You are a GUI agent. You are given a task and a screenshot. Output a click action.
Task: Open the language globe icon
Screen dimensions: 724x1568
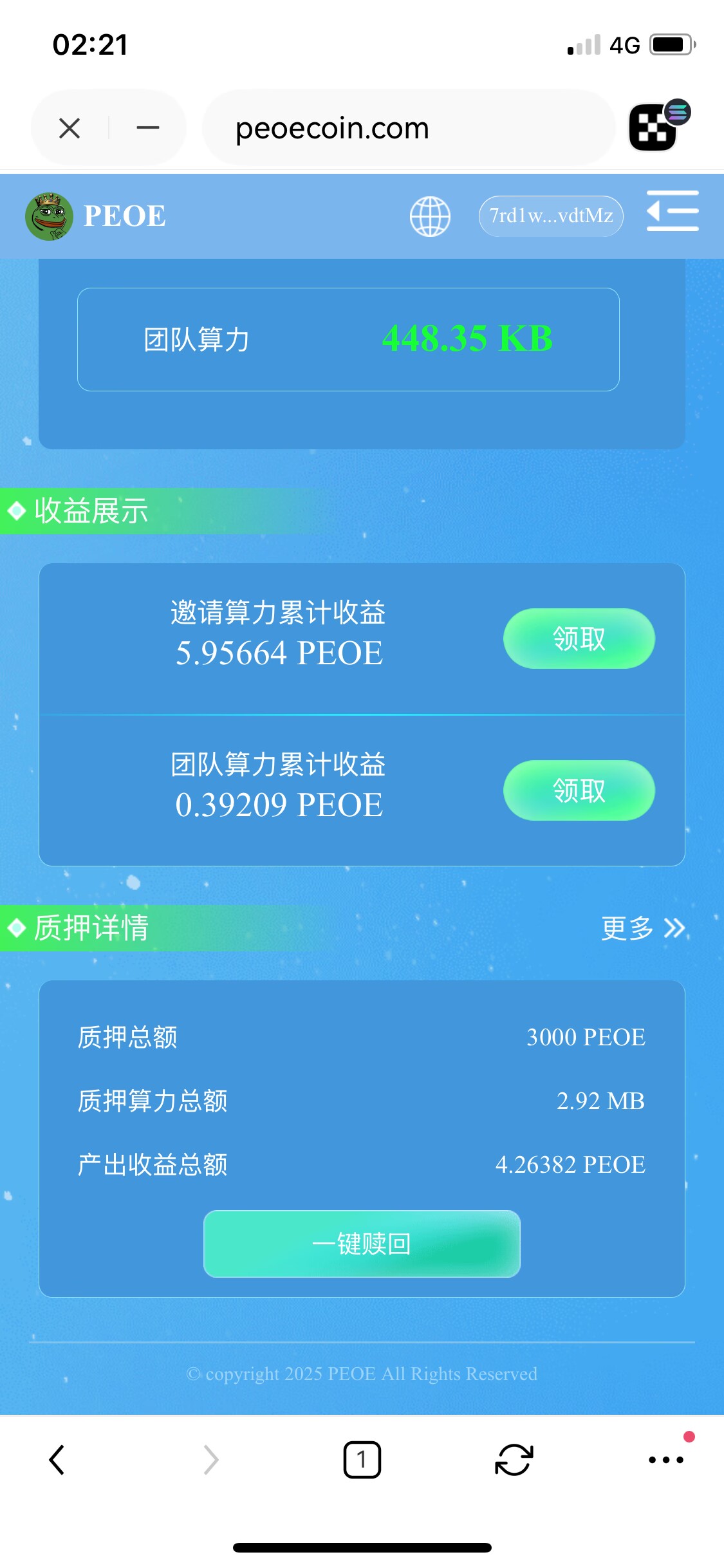tap(430, 216)
